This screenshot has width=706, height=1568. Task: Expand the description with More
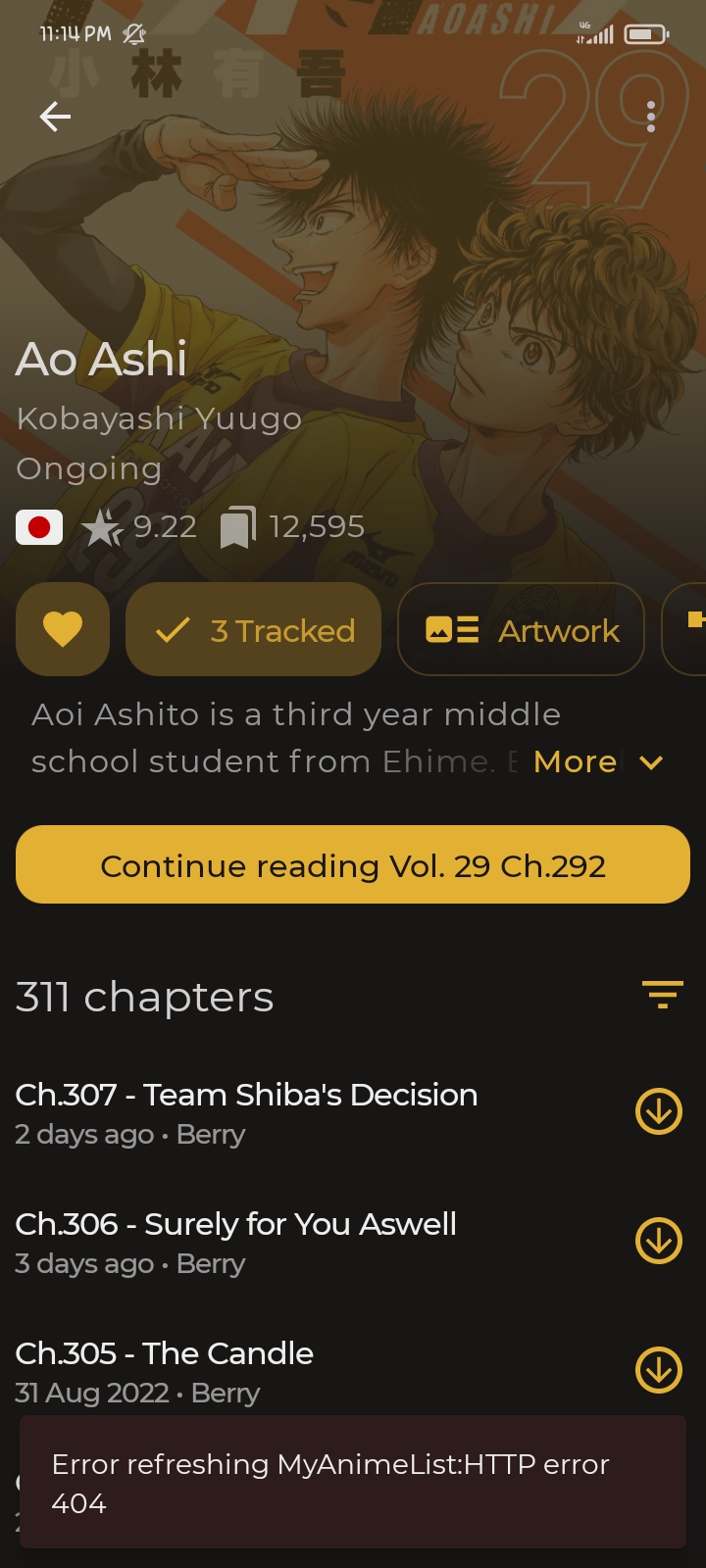click(x=597, y=761)
